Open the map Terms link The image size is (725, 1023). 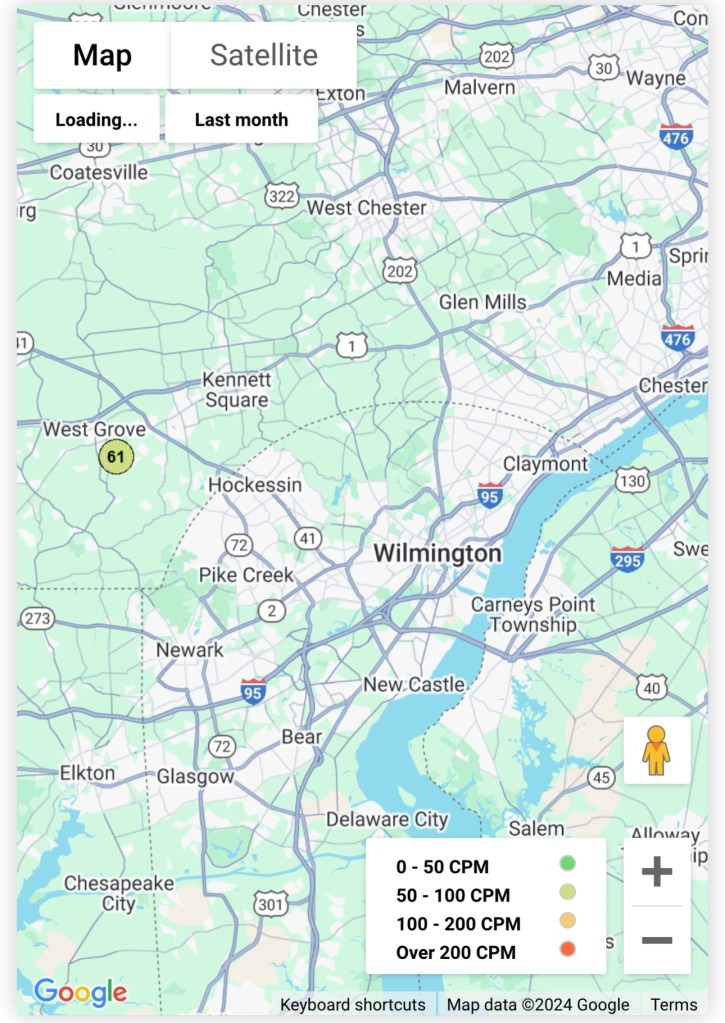(674, 1005)
